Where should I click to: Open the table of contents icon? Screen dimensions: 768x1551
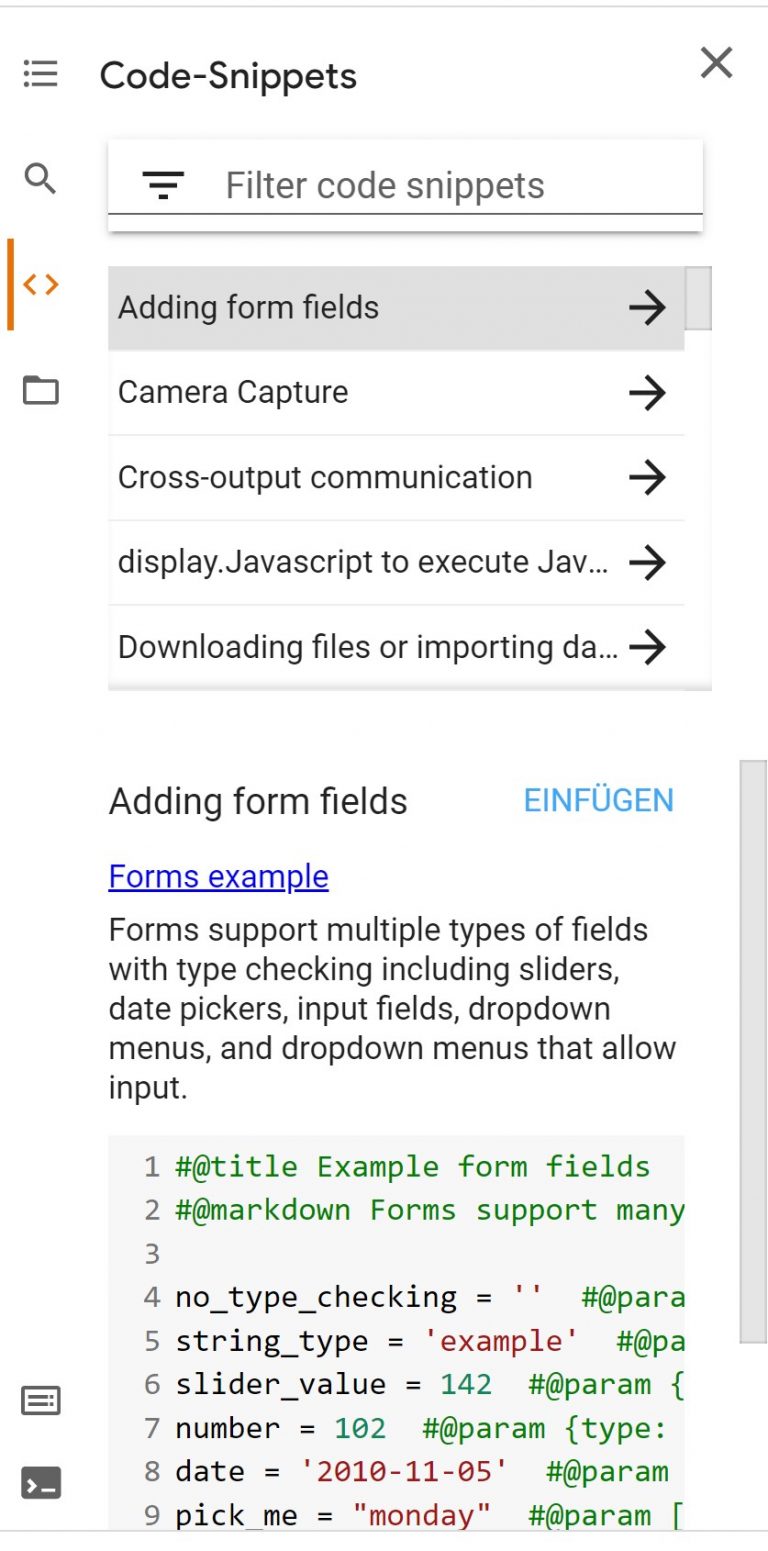coord(40,73)
